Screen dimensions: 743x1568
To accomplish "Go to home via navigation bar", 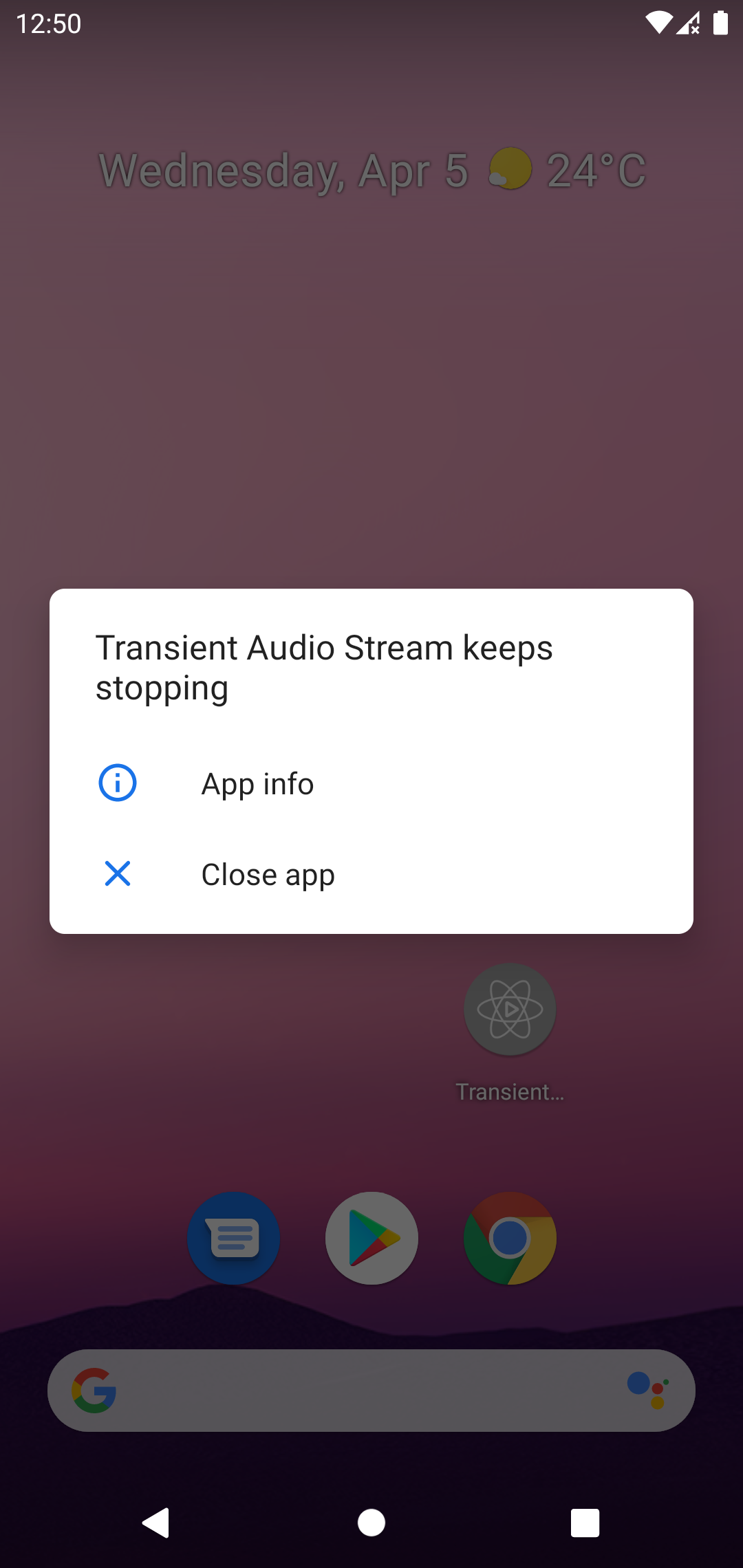I will [x=371, y=1523].
